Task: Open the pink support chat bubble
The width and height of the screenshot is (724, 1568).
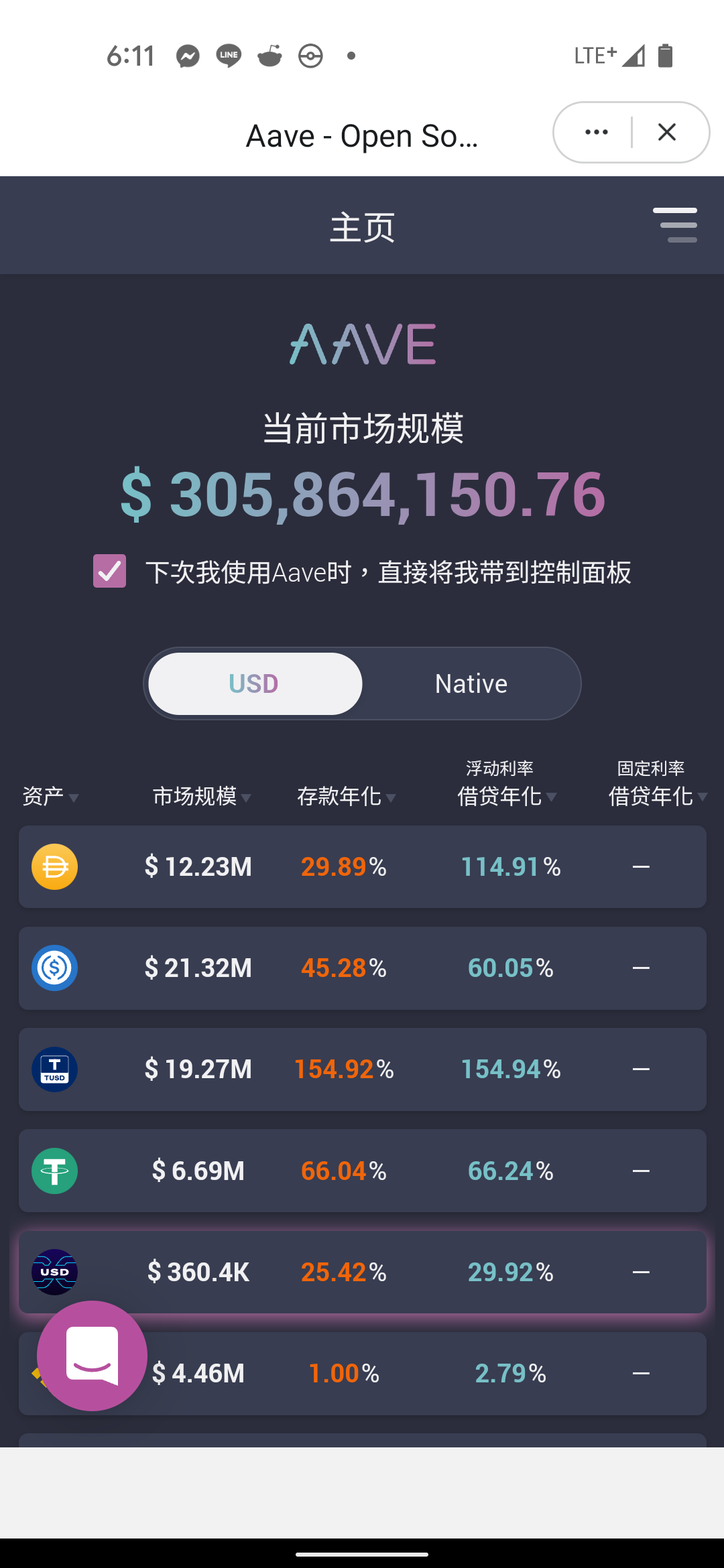Action: pyautogui.click(x=92, y=1356)
